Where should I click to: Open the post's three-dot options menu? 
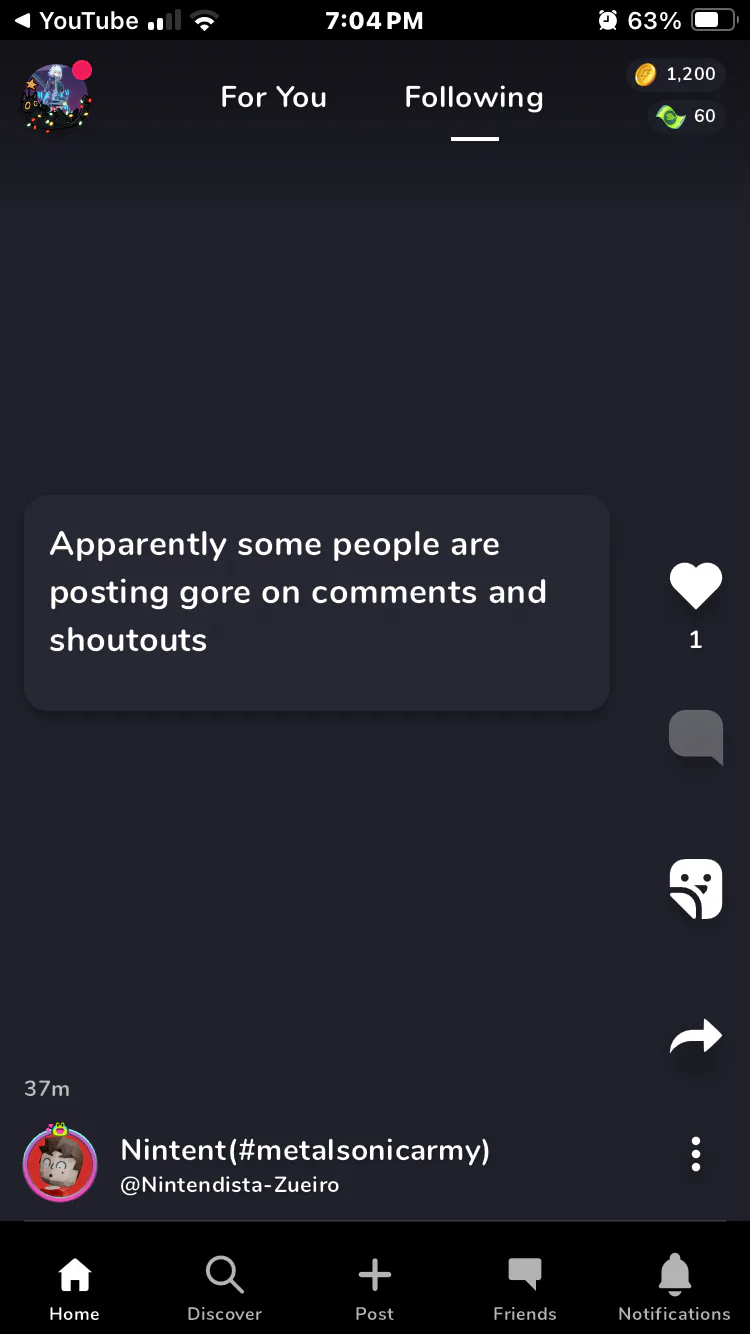click(696, 1154)
